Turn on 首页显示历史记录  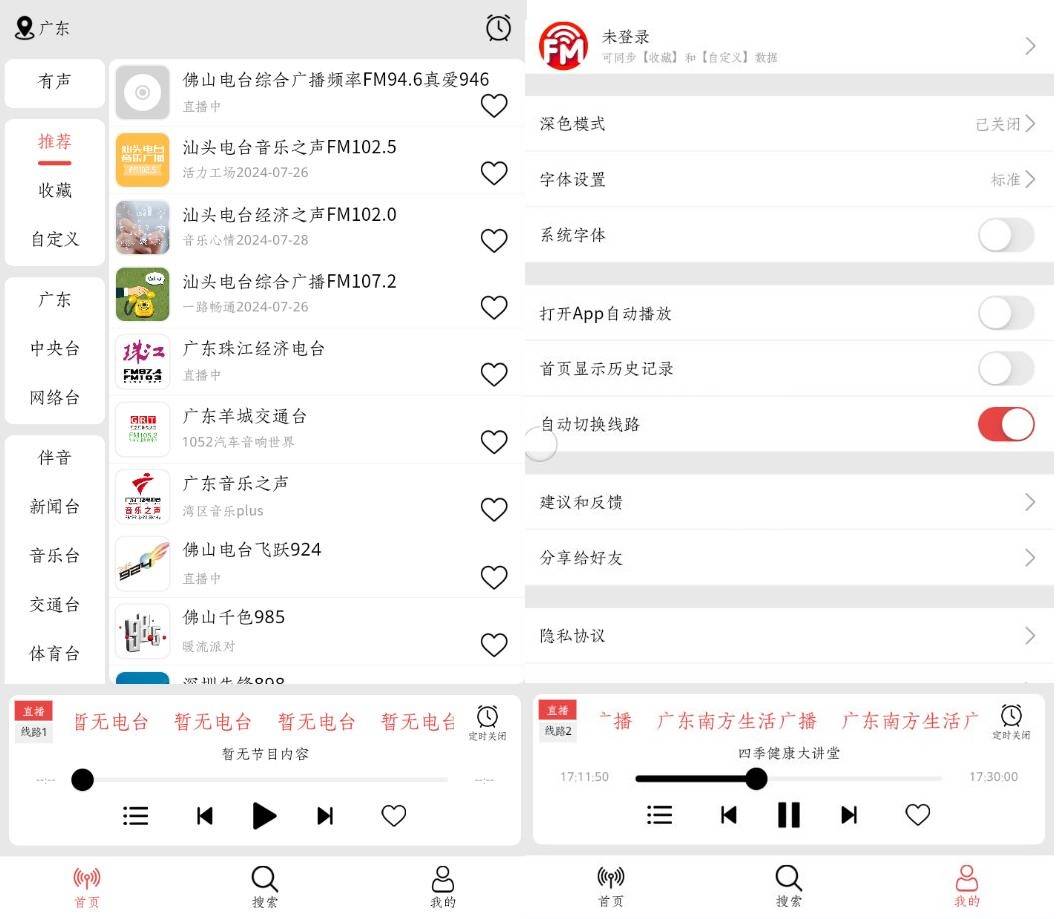point(1005,369)
